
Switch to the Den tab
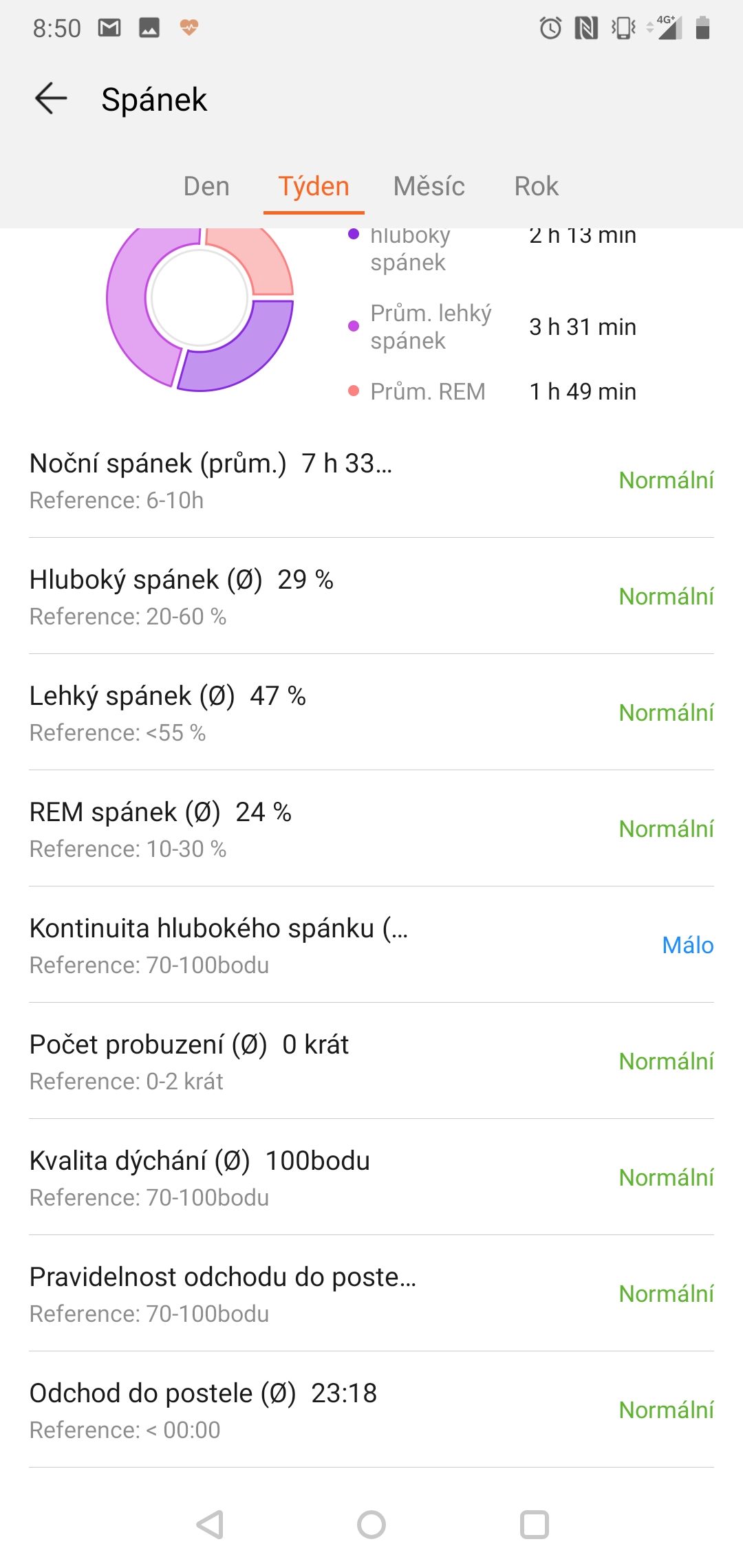(206, 186)
